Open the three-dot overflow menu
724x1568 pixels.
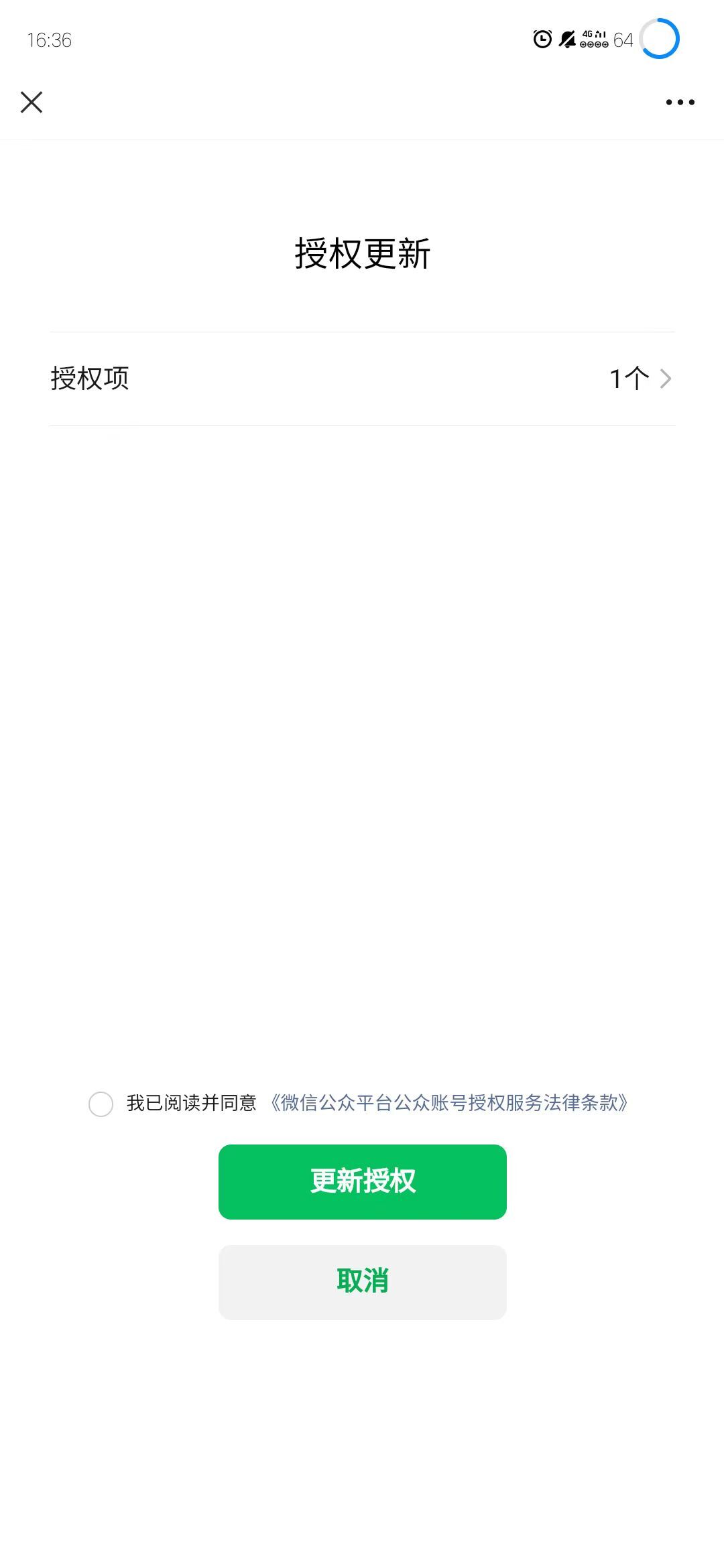680,103
